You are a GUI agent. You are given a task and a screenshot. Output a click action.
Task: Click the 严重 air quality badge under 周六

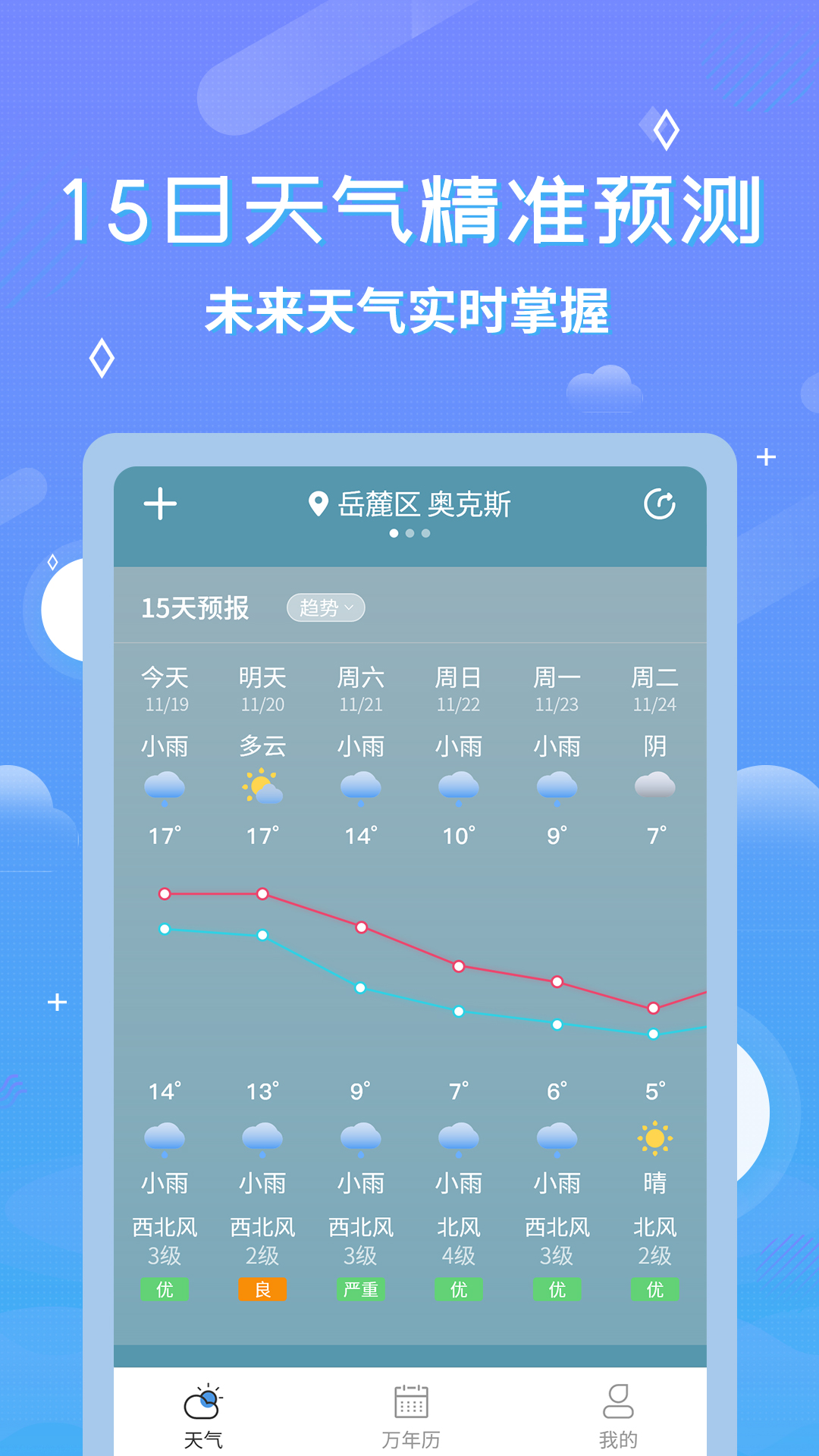coord(360,1290)
